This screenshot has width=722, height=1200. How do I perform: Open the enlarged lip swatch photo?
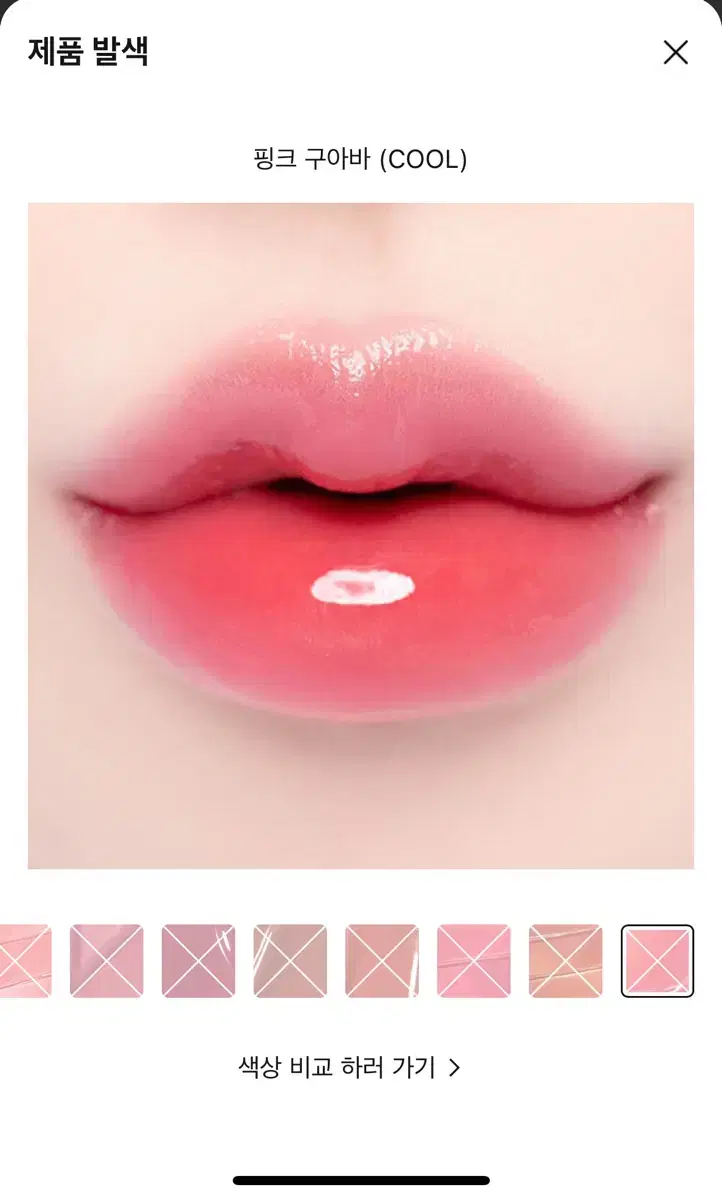pyautogui.click(x=360, y=535)
